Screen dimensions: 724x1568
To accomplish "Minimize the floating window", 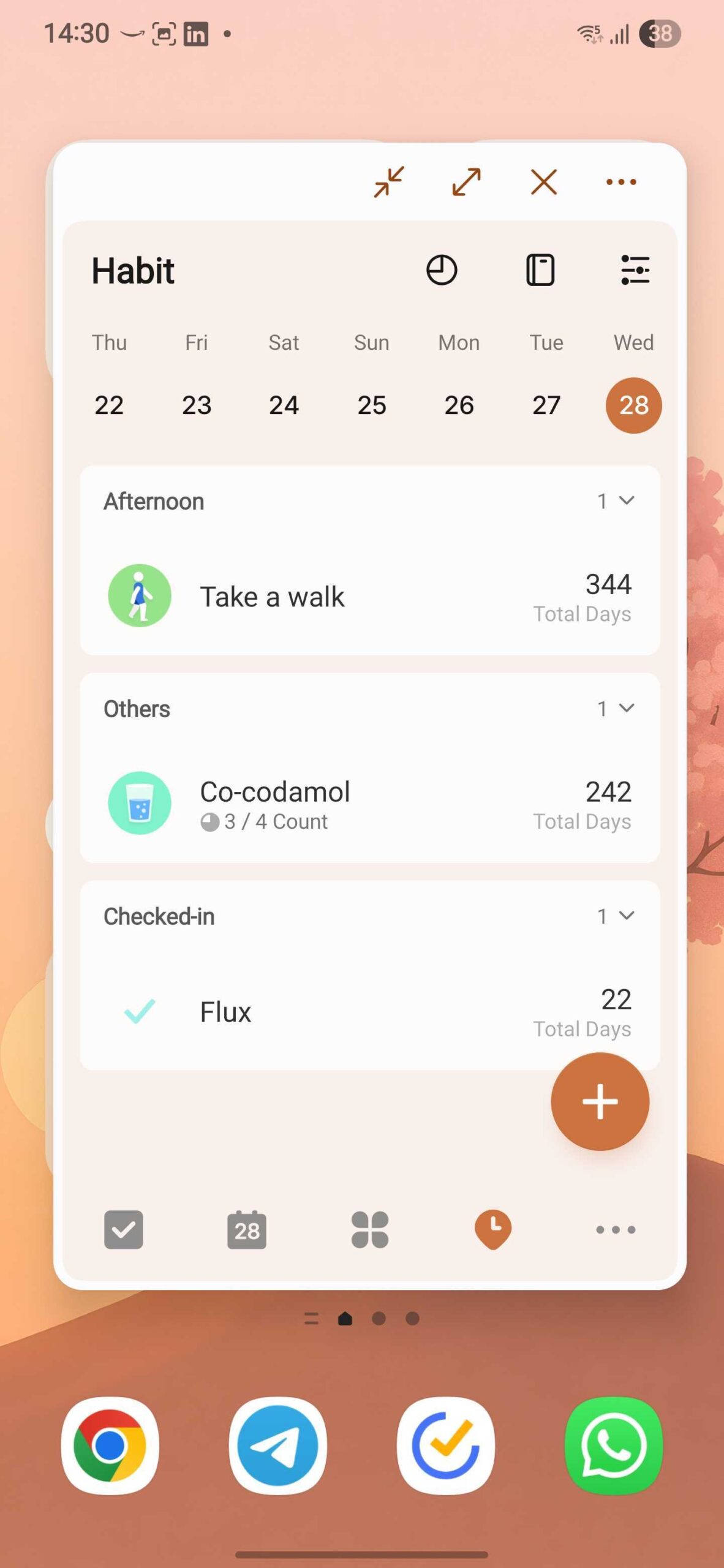I will pos(389,181).
